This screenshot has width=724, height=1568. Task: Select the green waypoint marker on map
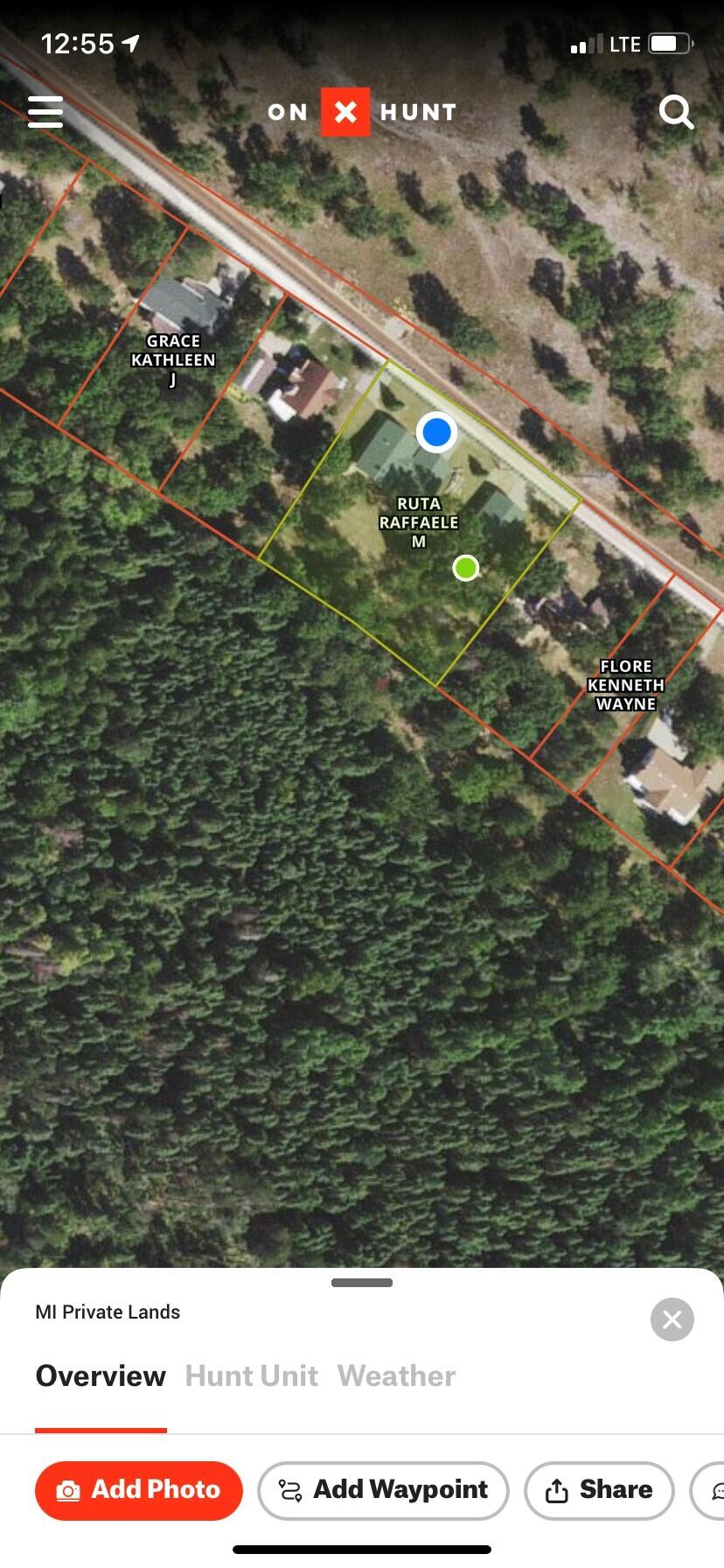click(466, 568)
